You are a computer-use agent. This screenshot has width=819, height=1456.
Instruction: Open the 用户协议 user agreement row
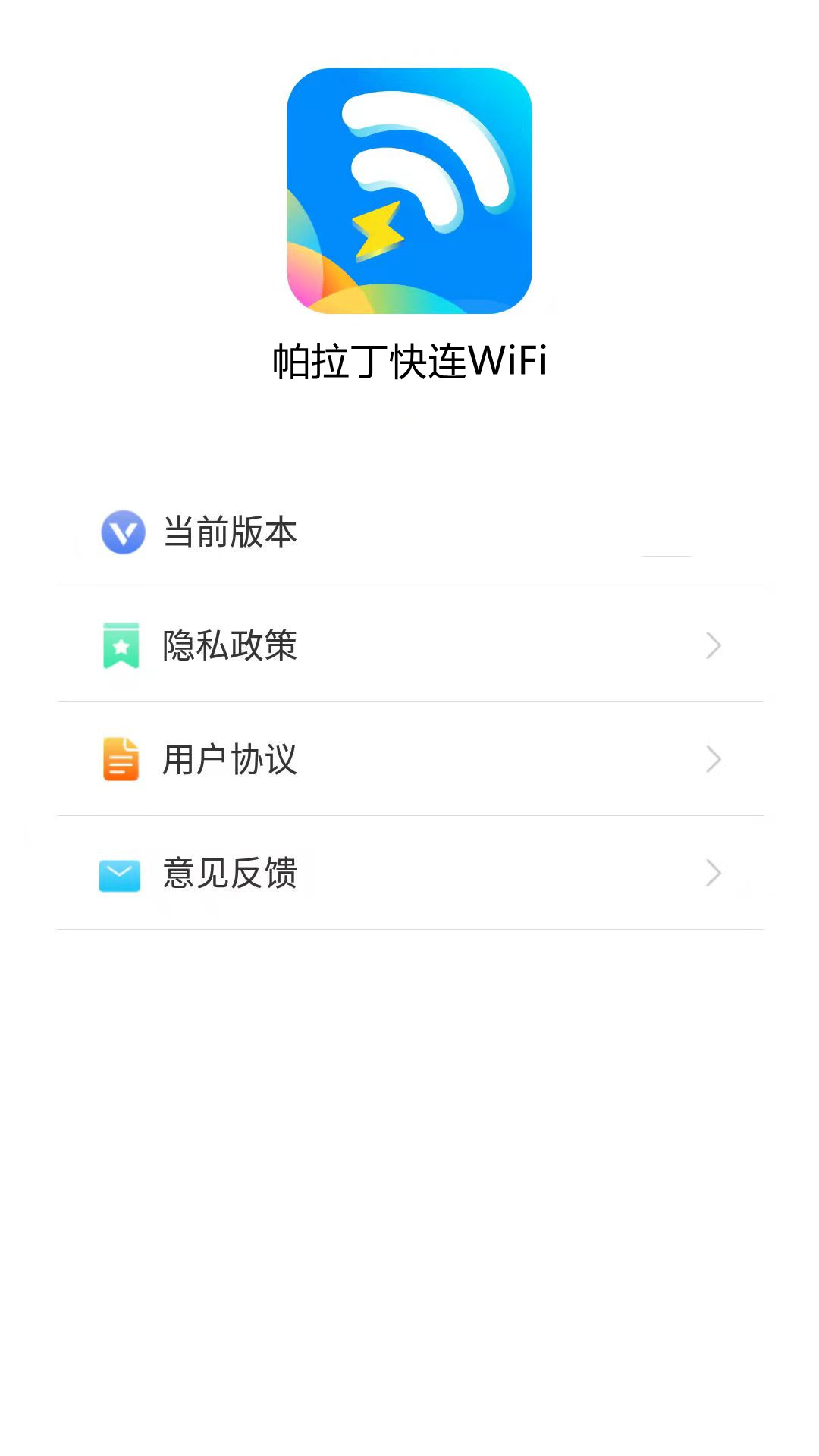point(409,759)
